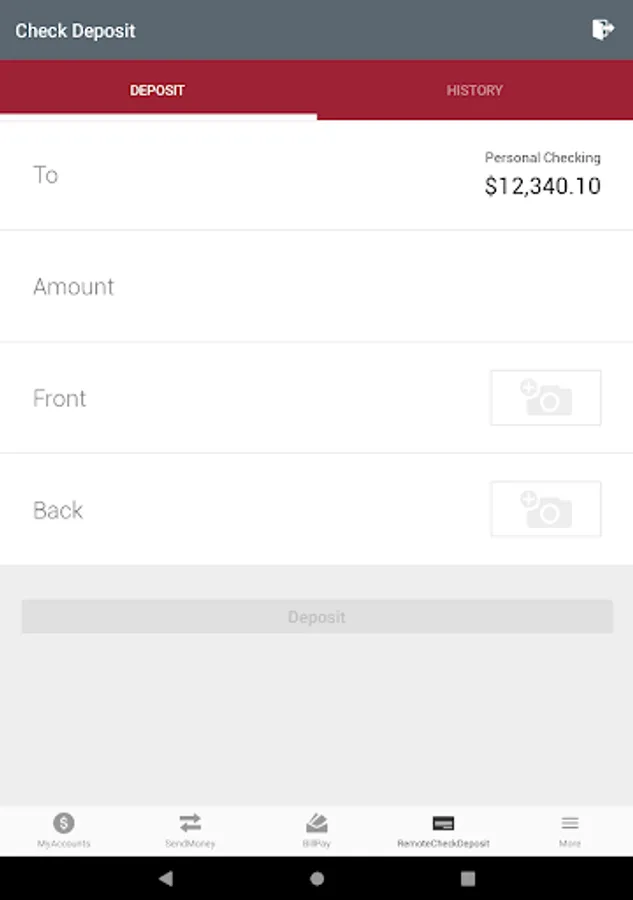Open My Accounts in the bottom navigation
This screenshot has width=633, height=900.
(x=64, y=831)
